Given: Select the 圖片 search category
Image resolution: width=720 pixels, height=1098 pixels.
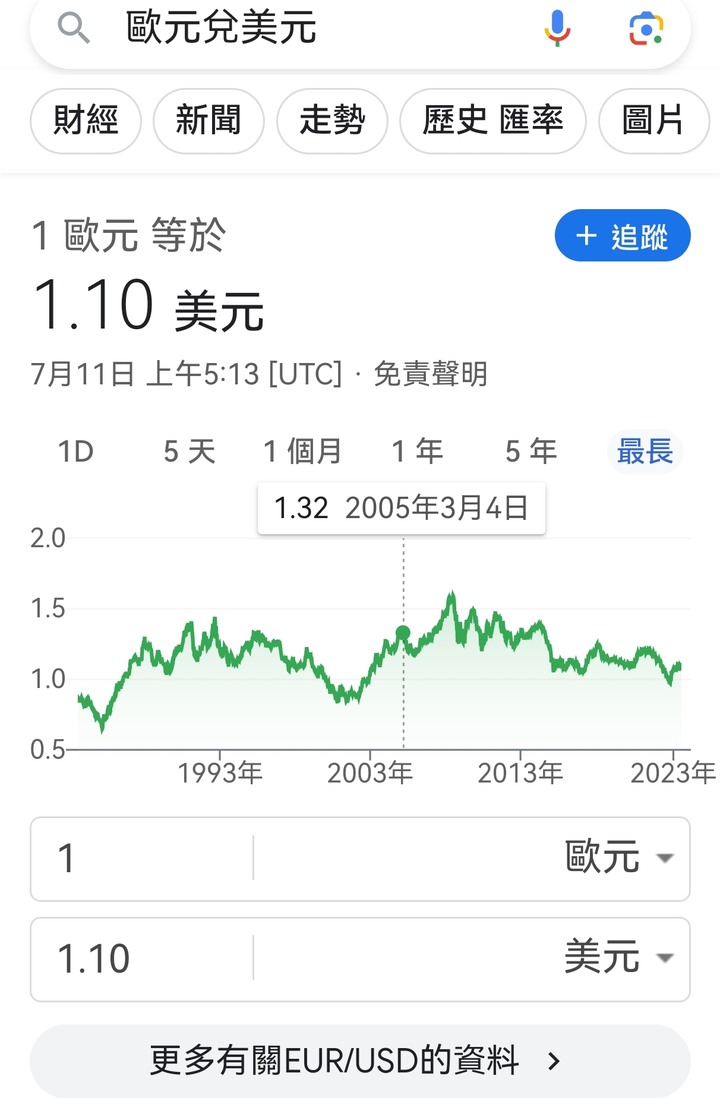Looking at the screenshot, I should coord(654,120).
